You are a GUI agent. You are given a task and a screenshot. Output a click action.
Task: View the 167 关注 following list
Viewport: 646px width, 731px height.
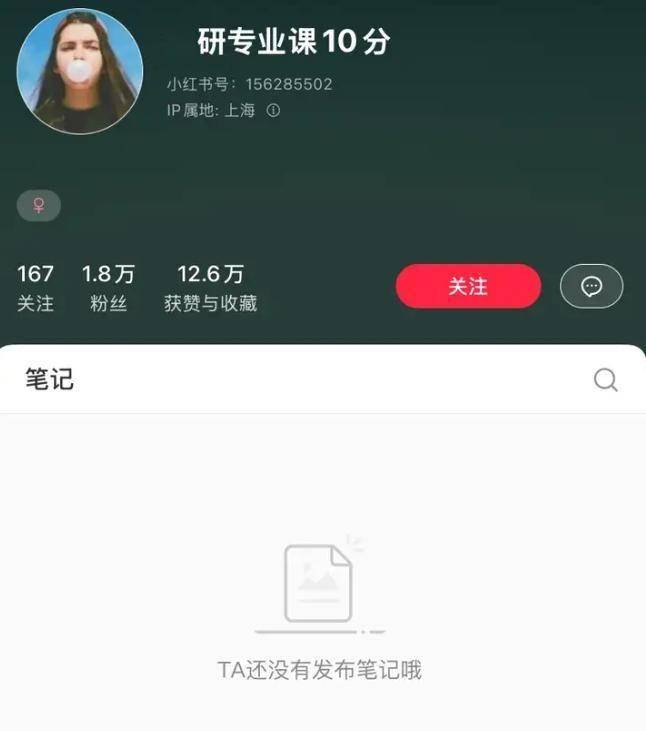(36, 288)
